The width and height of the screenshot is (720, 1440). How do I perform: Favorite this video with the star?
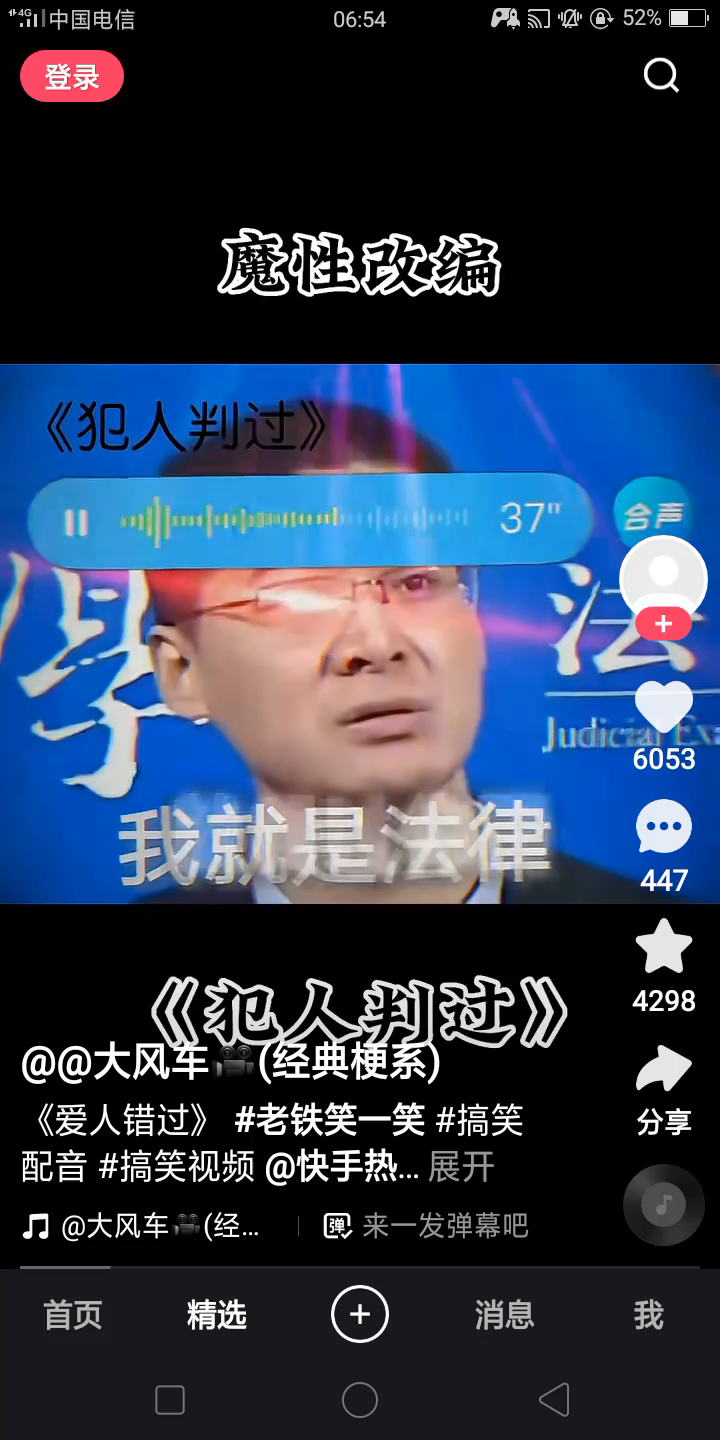[x=663, y=948]
